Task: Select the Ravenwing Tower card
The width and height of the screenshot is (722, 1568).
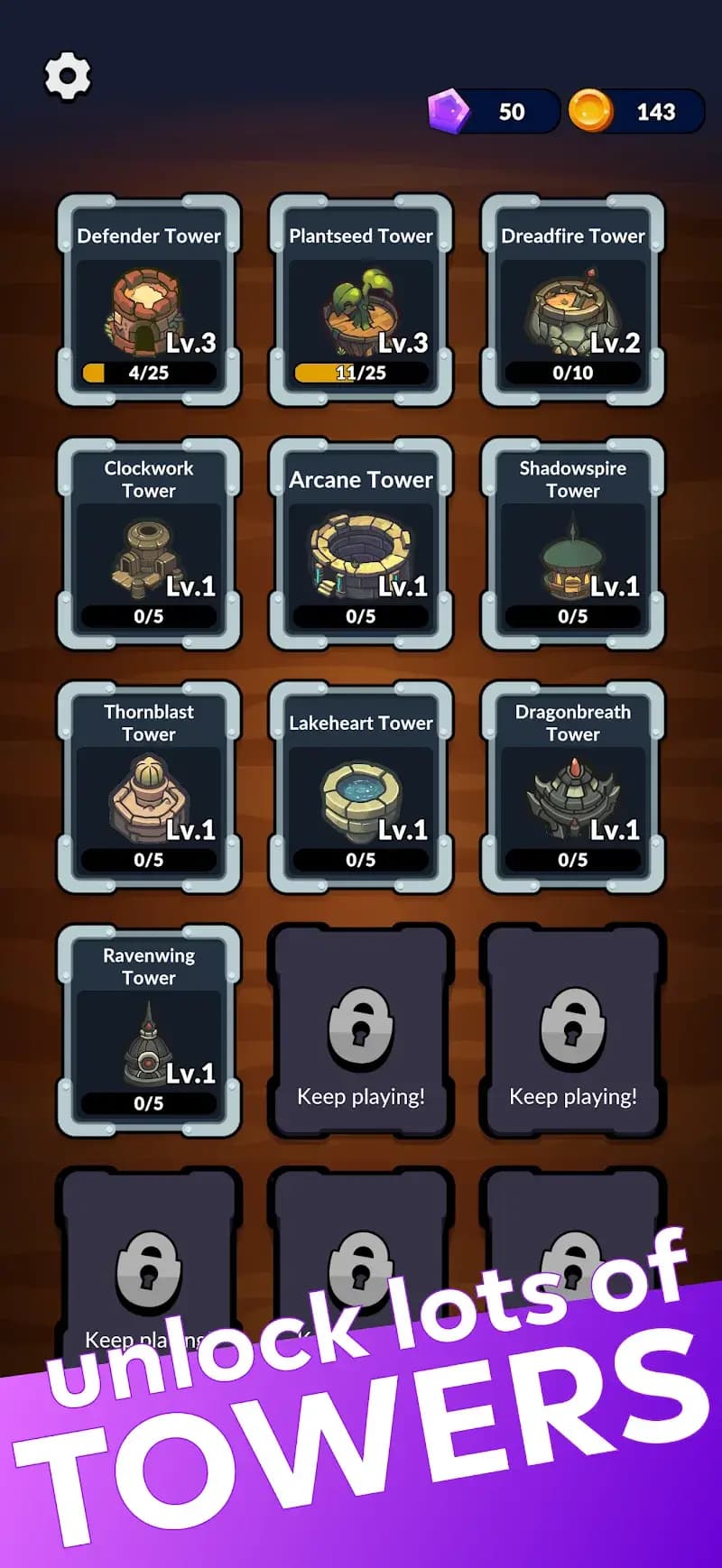Action: pos(149,1031)
